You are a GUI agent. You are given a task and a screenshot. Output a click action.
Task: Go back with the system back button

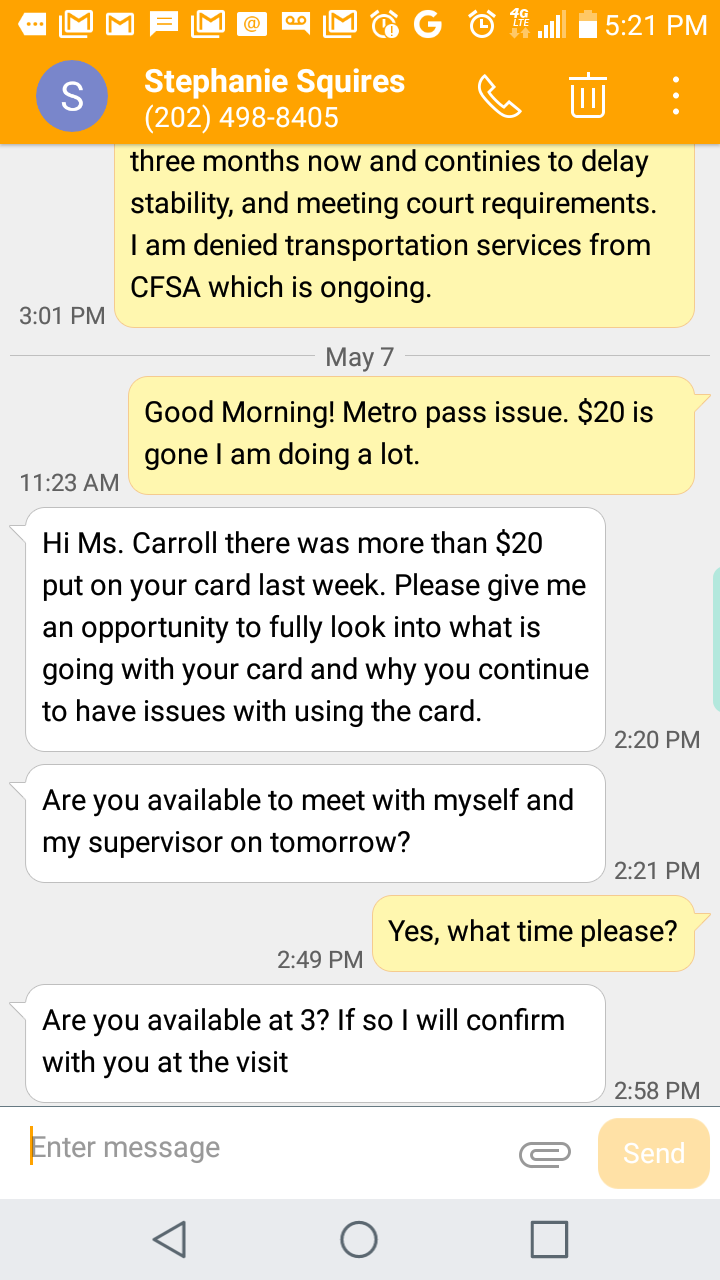click(x=169, y=1239)
